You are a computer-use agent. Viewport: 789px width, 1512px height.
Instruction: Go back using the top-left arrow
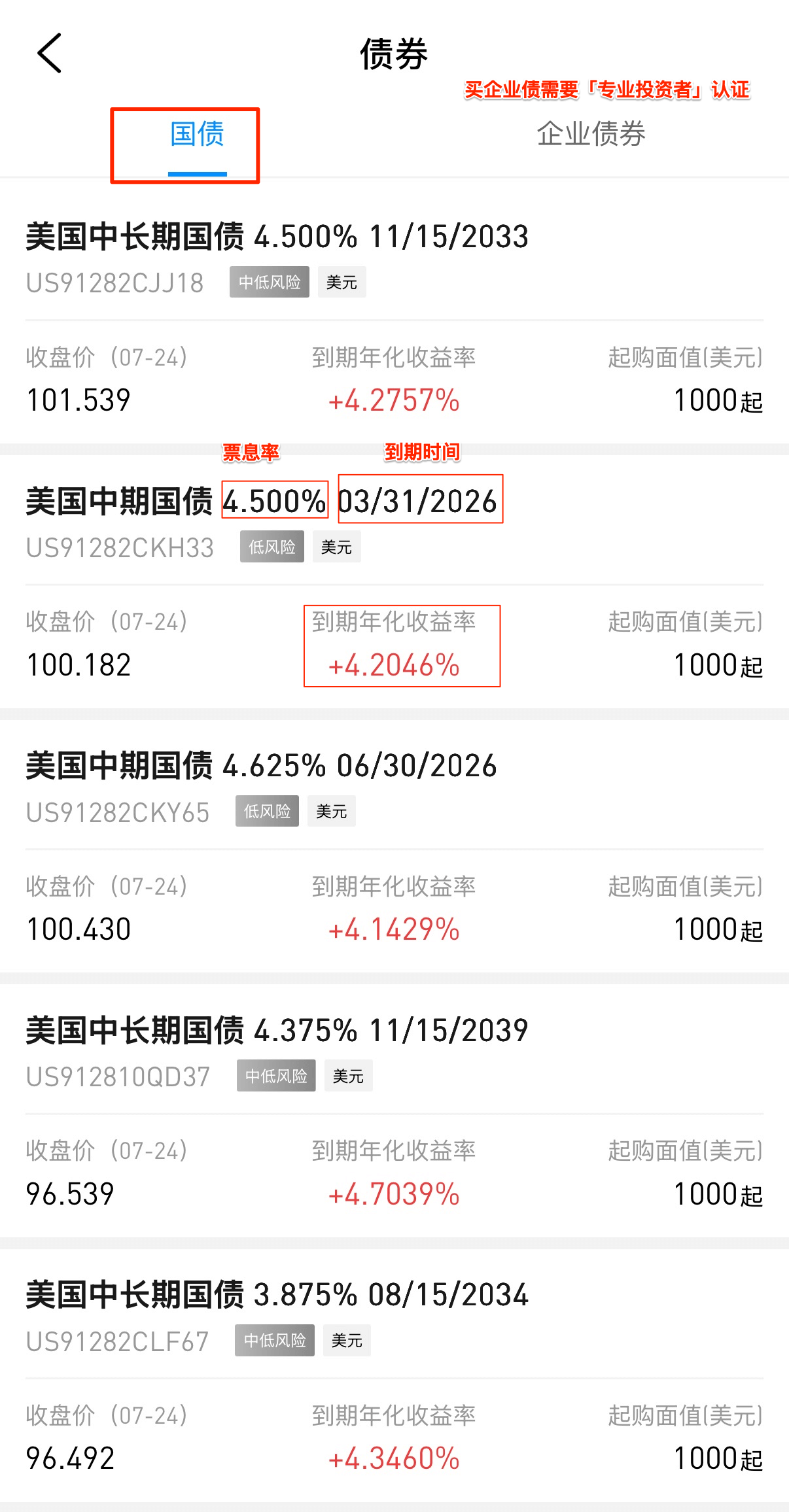[50, 53]
